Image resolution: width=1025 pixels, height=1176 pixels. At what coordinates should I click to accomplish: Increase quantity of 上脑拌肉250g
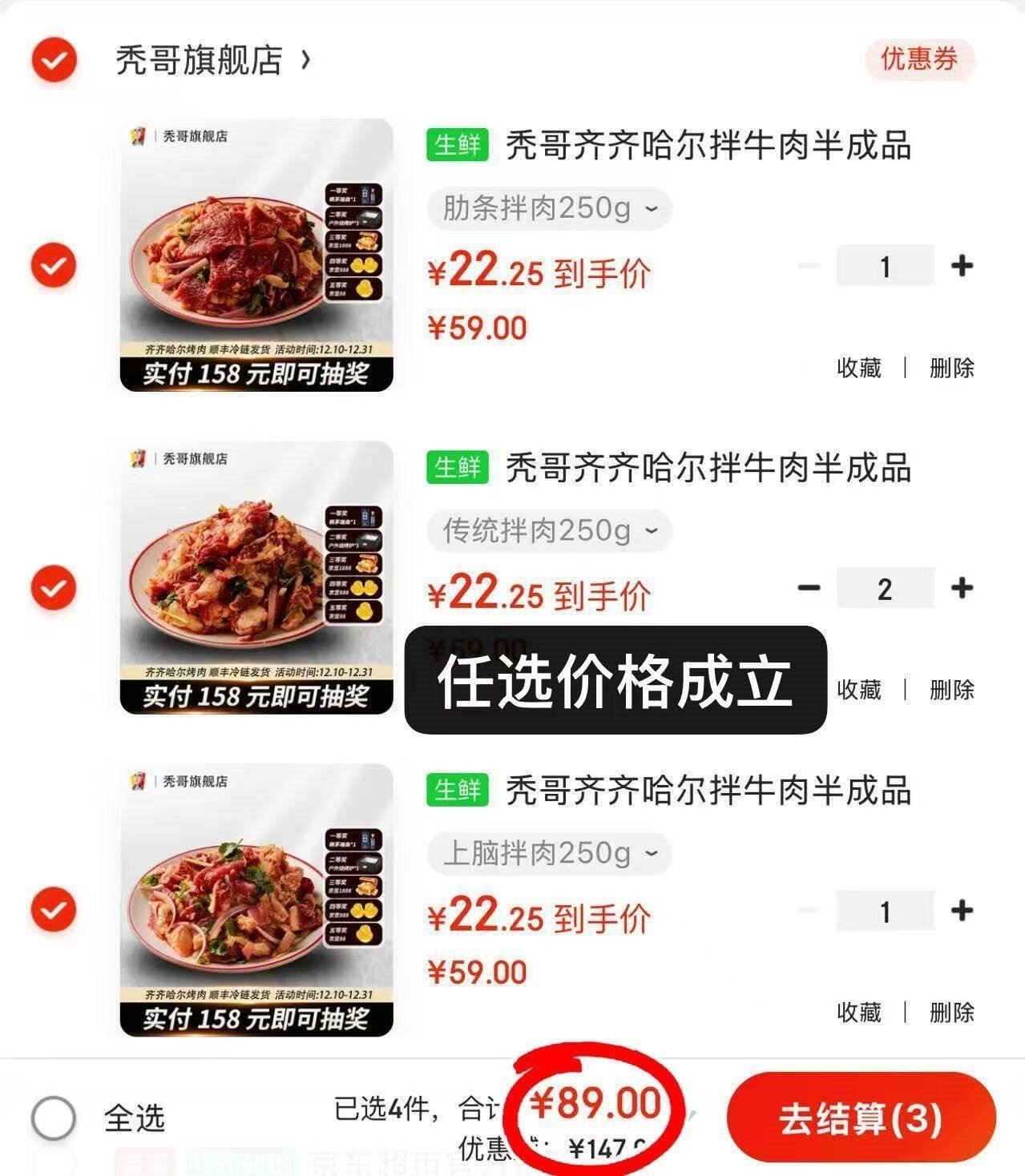click(x=962, y=911)
